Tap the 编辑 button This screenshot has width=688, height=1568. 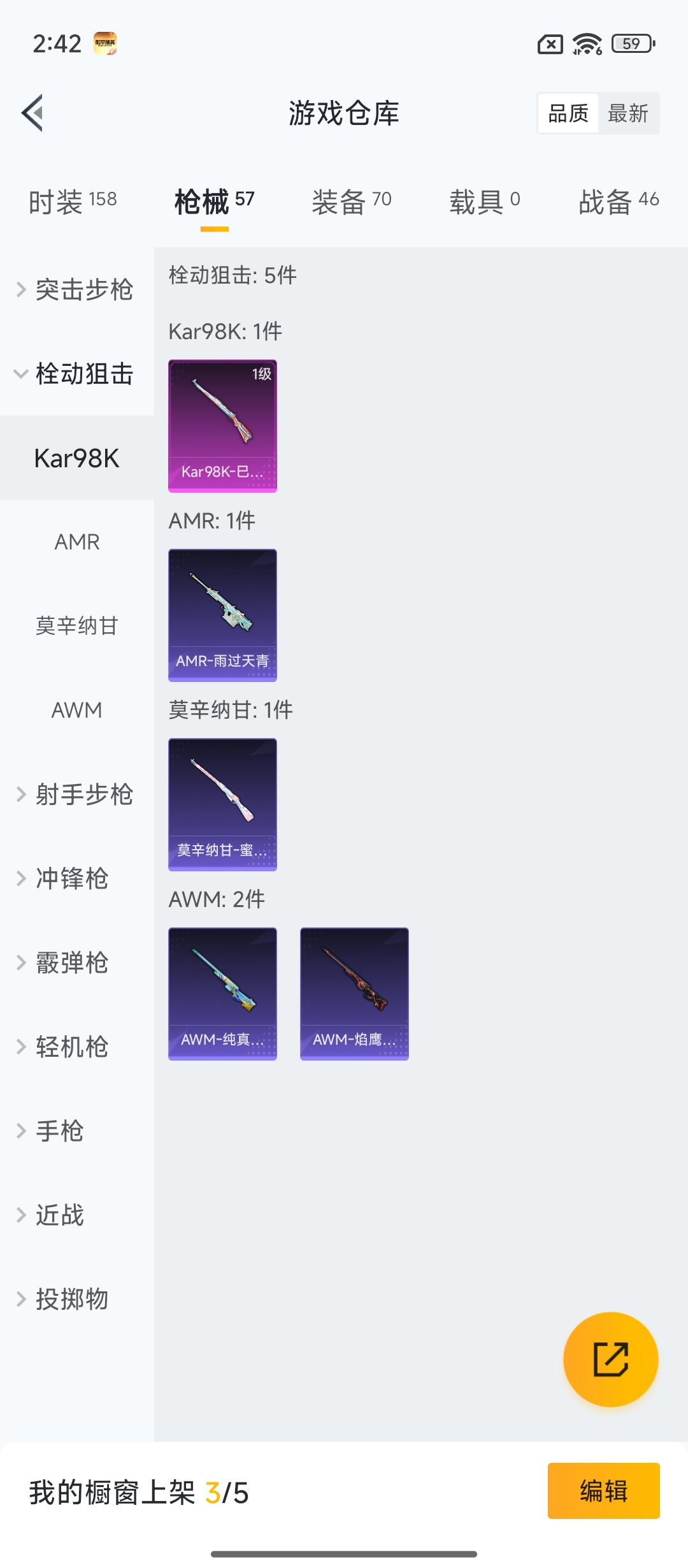[603, 1492]
